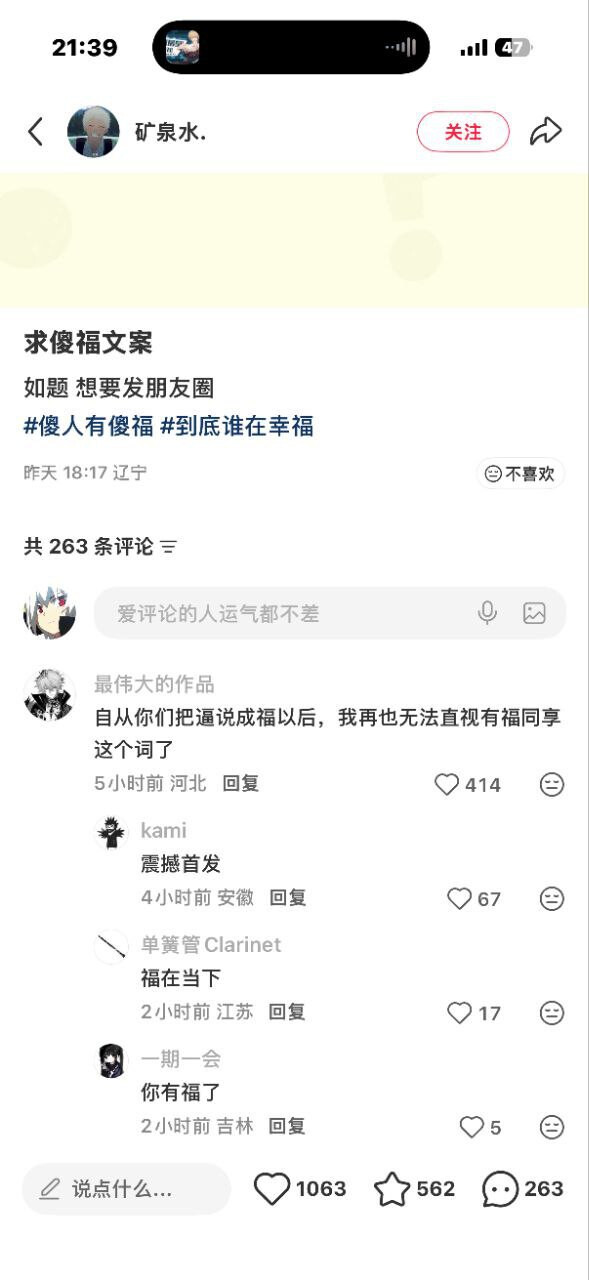Viewport: 589px width, 1280px height.
Task: Follow the author with the 关注 button
Action: click(x=463, y=131)
